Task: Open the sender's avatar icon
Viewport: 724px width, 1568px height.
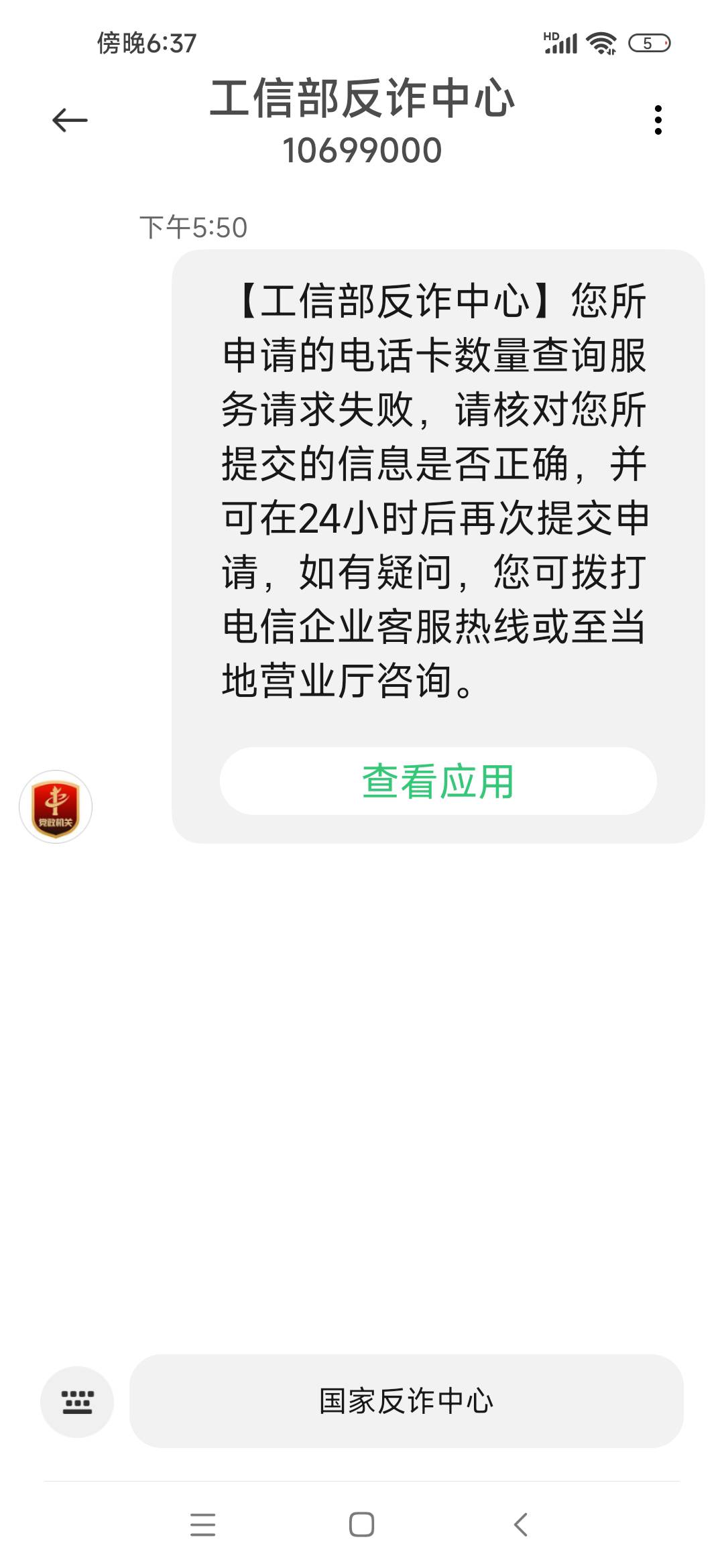Action: pos(56,807)
